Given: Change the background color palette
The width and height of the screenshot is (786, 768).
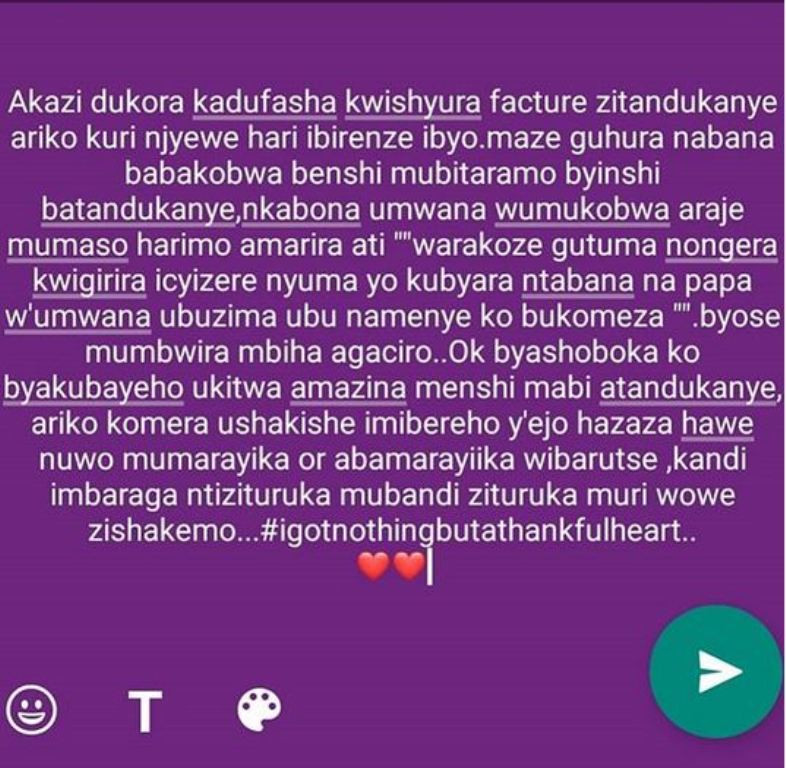Looking at the screenshot, I should pyautogui.click(x=259, y=710).
